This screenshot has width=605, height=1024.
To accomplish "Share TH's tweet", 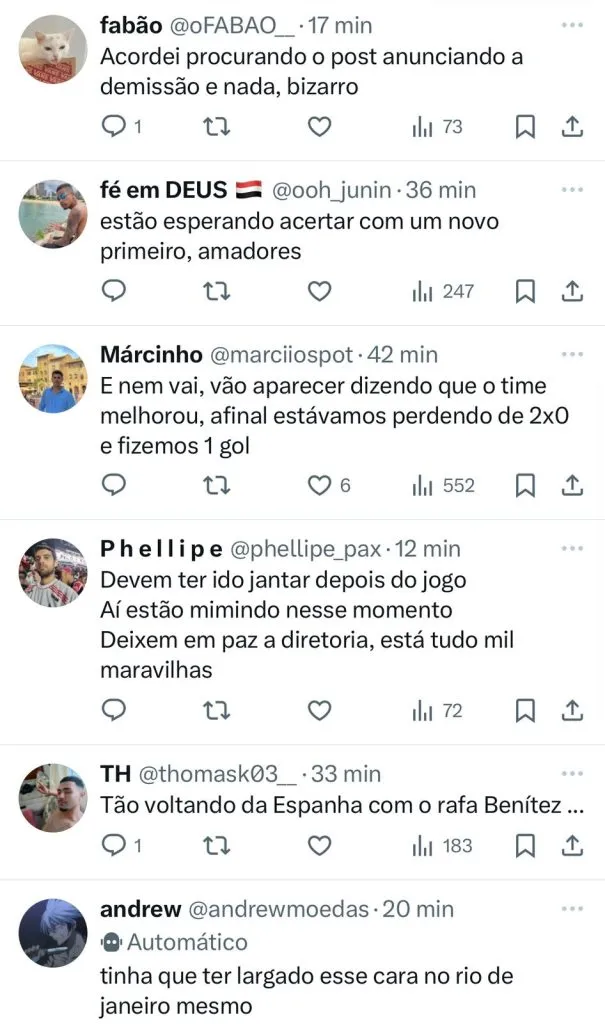I will click(572, 845).
